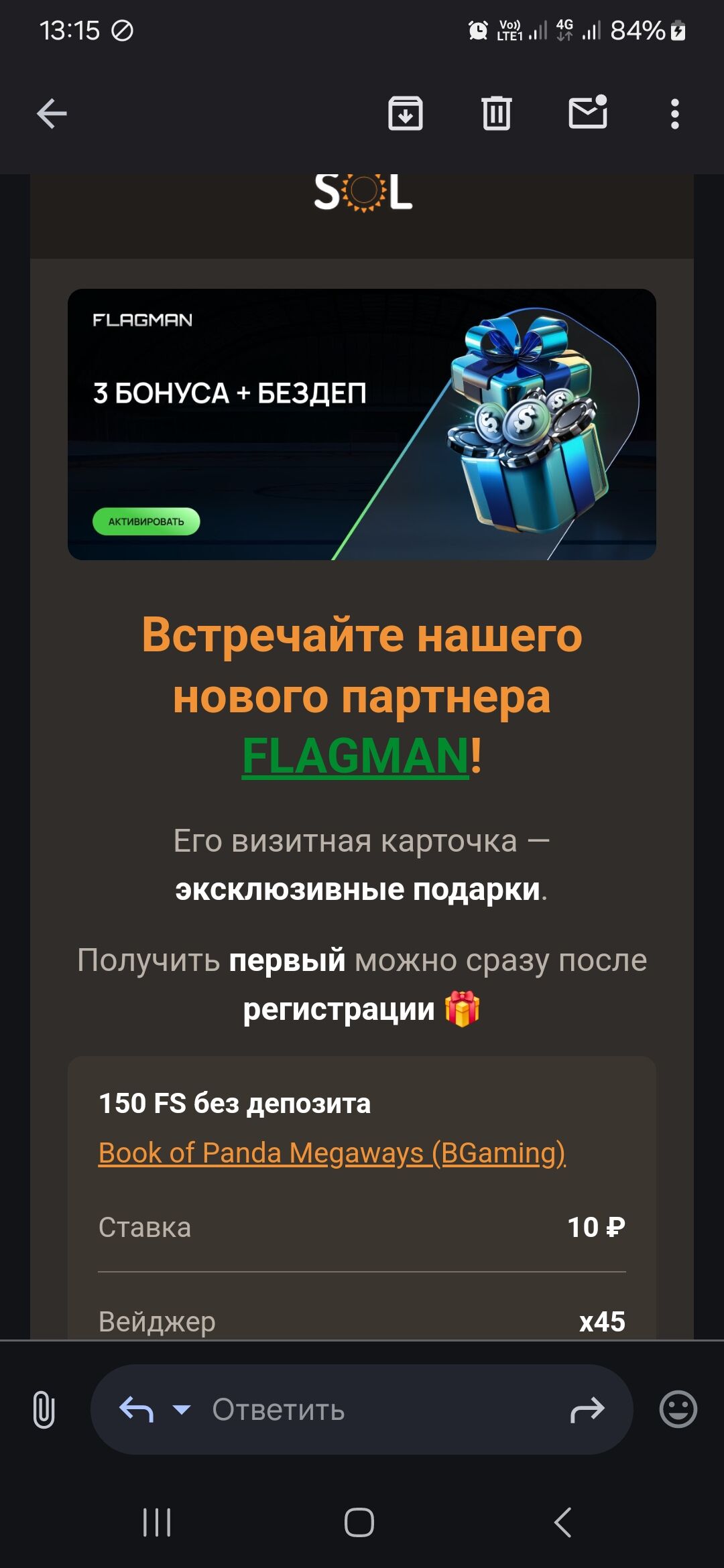Follow the FLAGMAN link

point(355,756)
